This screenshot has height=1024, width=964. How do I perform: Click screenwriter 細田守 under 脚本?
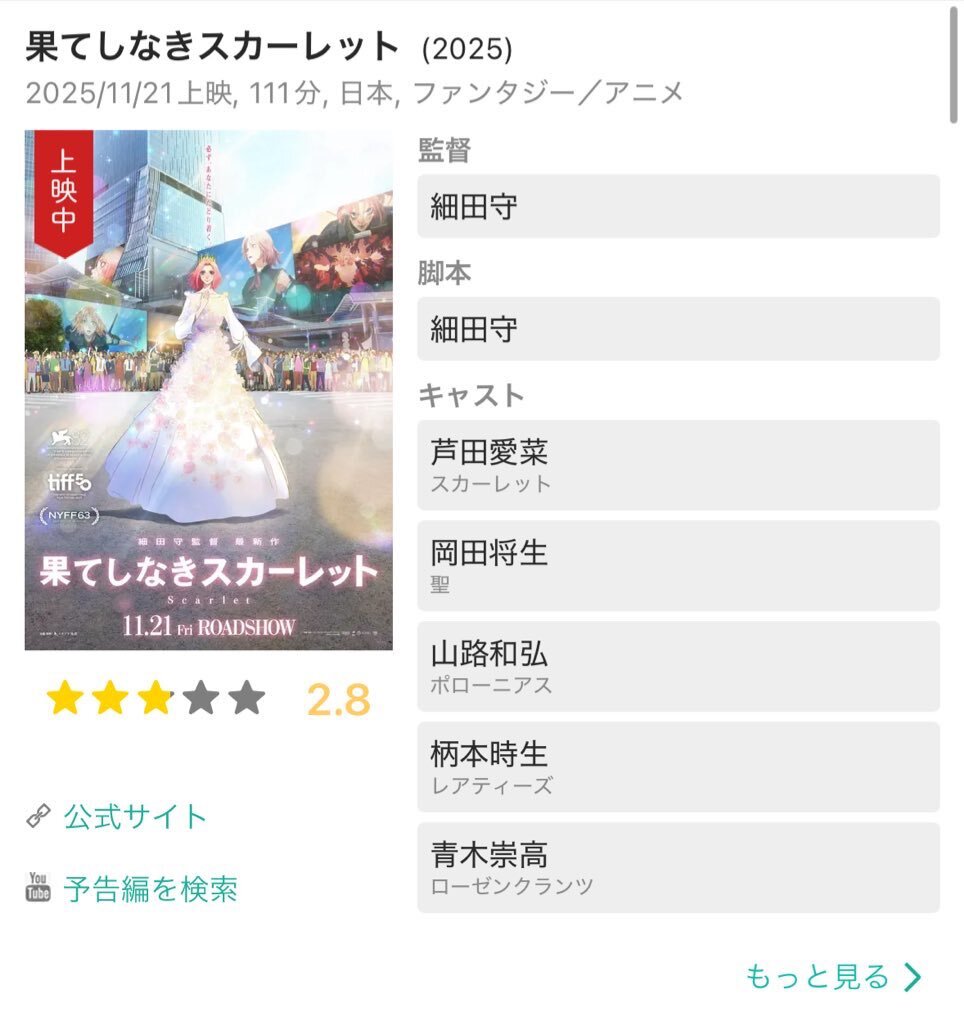(x=677, y=329)
